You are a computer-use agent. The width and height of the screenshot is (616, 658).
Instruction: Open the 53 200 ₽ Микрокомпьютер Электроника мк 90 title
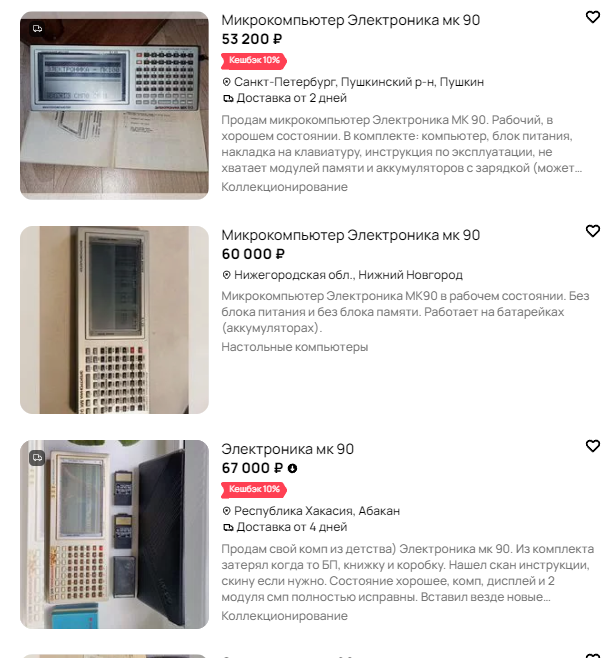pos(350,20)
